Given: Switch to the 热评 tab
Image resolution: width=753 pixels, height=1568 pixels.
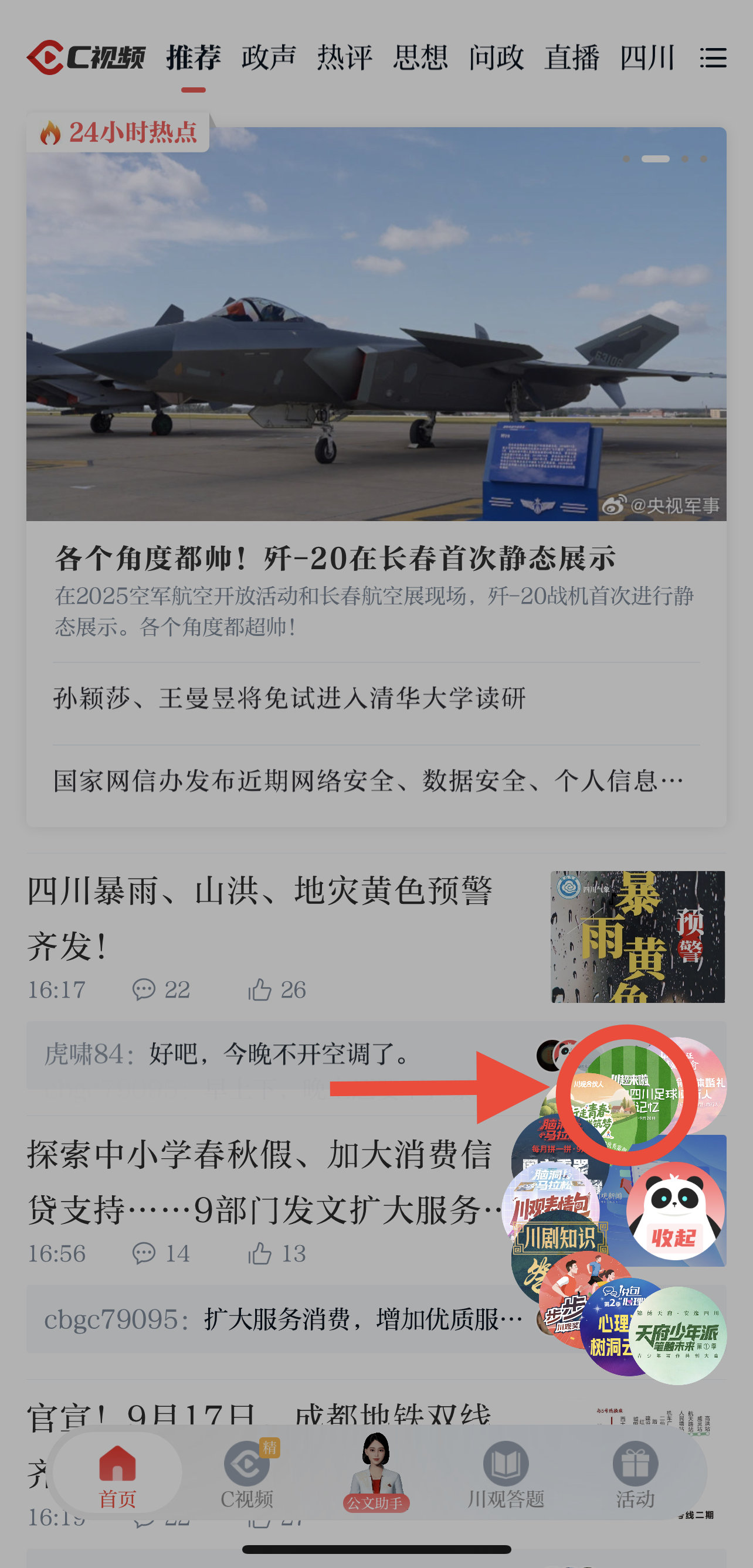Looking at the screenshot, I should pos(344,58).
